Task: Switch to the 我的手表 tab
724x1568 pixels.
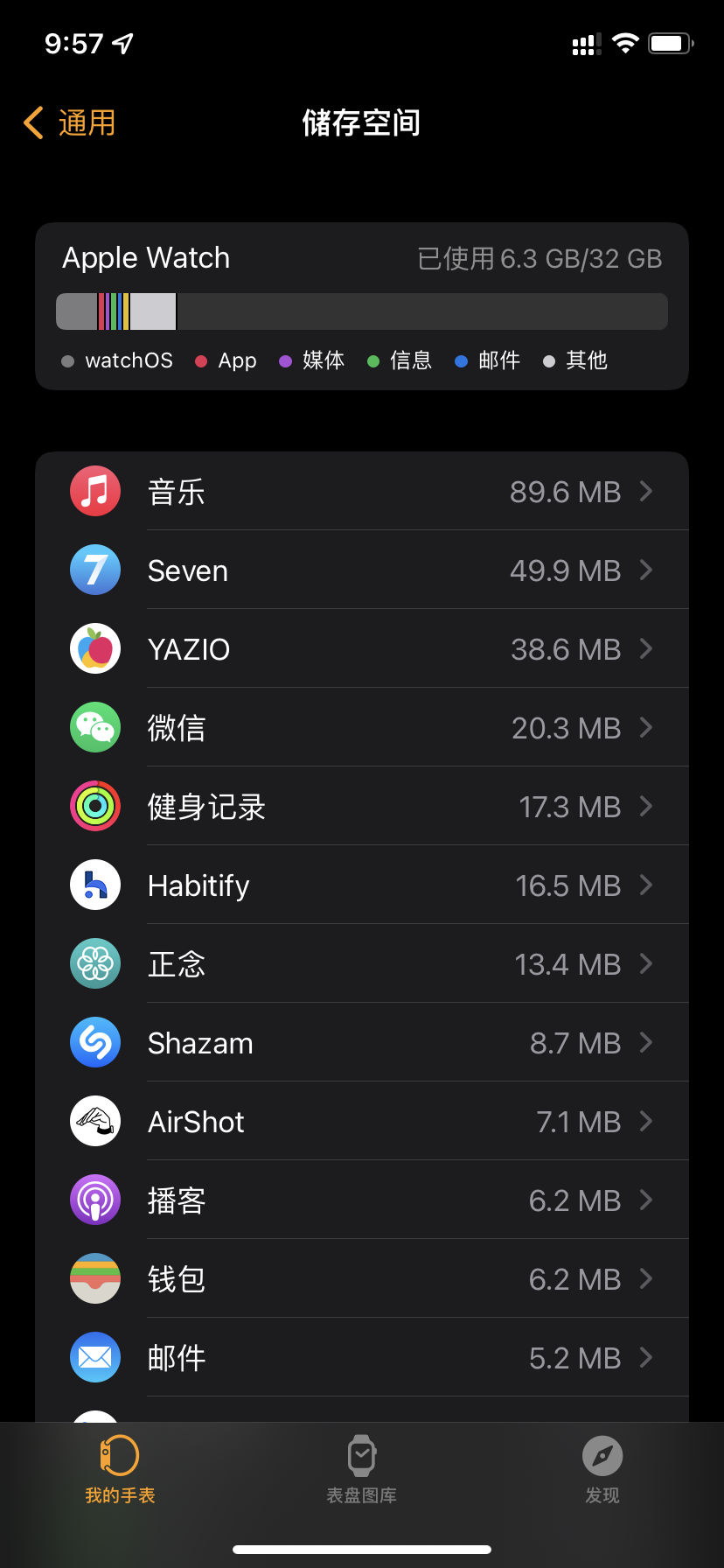Action: [120, 1470]
